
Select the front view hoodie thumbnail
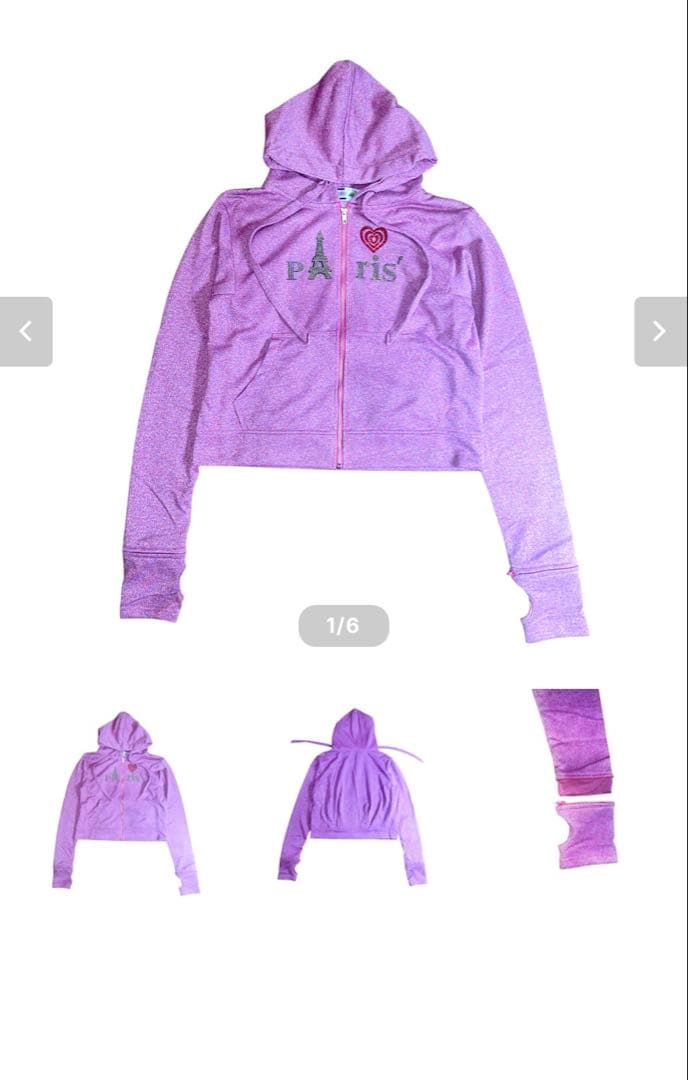(125, 802)
